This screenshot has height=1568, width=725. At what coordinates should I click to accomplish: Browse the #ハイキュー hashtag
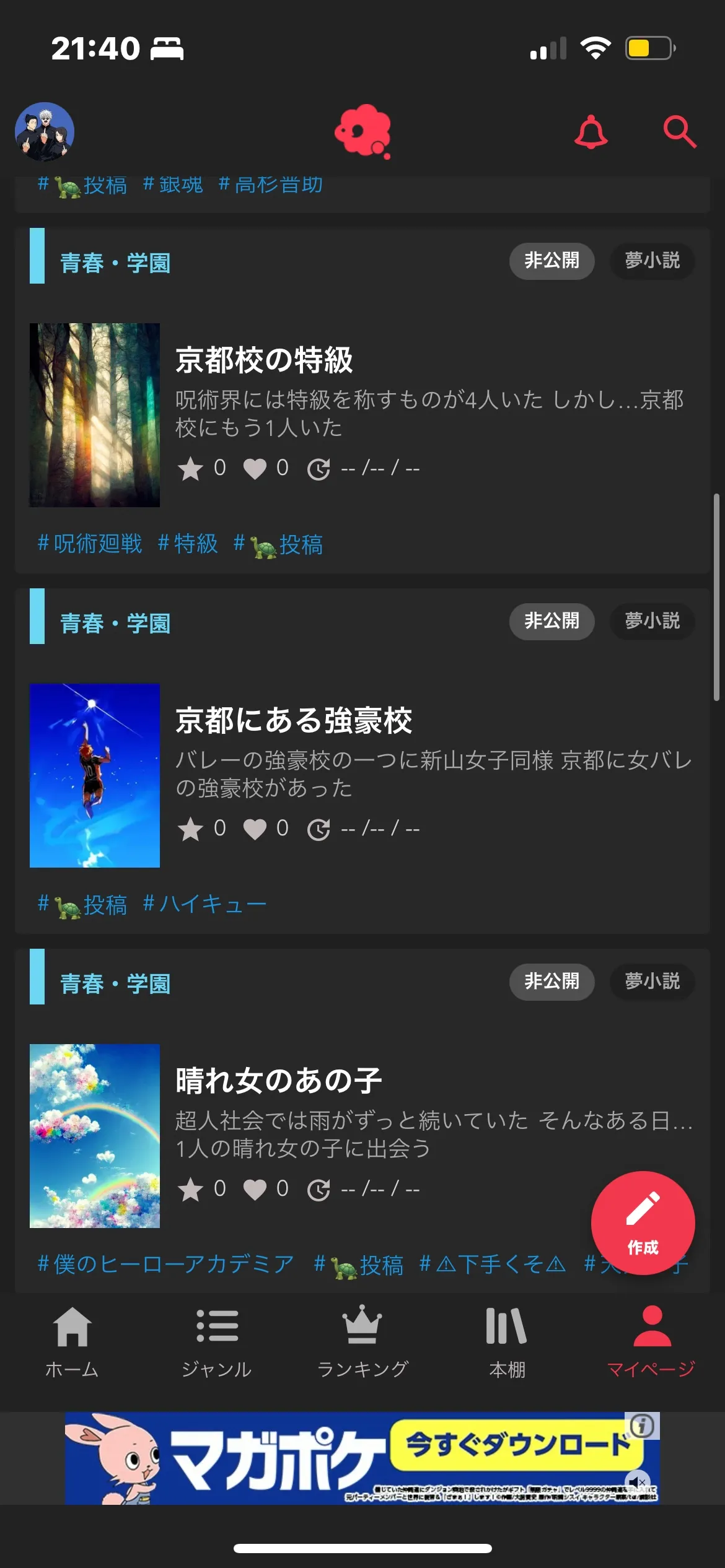(204, 905)
